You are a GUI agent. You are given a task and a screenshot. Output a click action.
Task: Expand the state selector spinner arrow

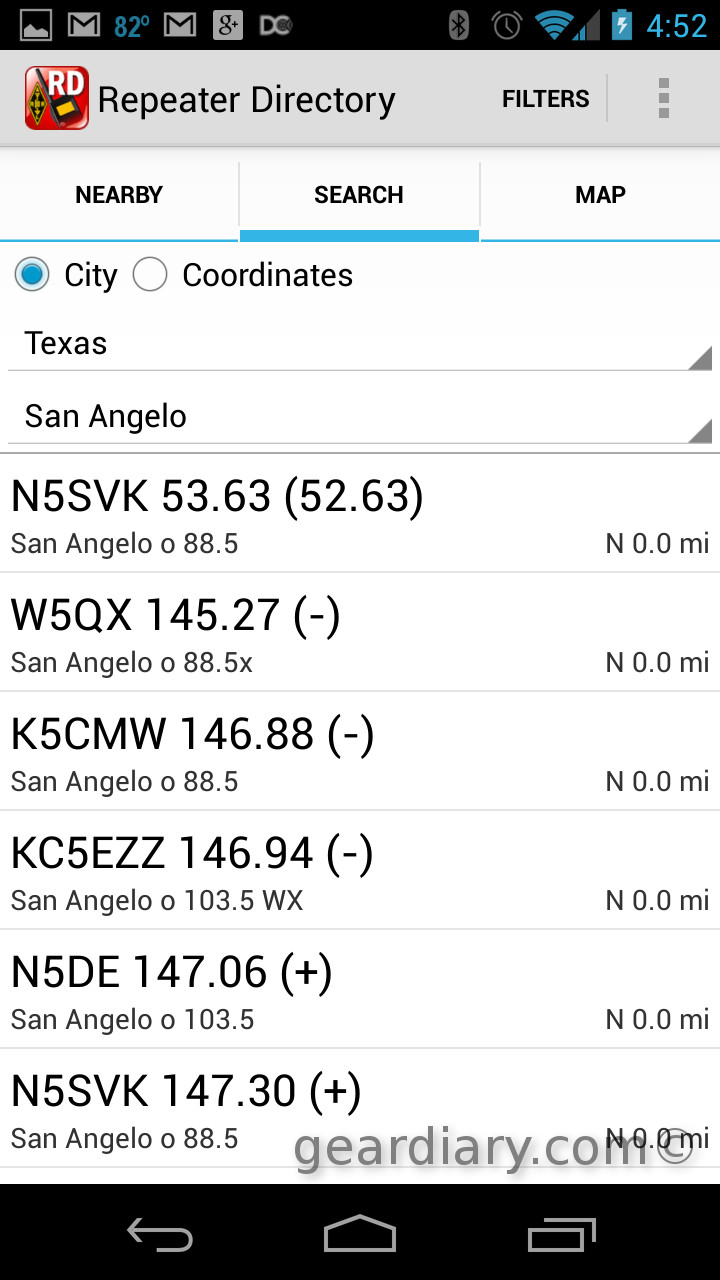[699, 355]
